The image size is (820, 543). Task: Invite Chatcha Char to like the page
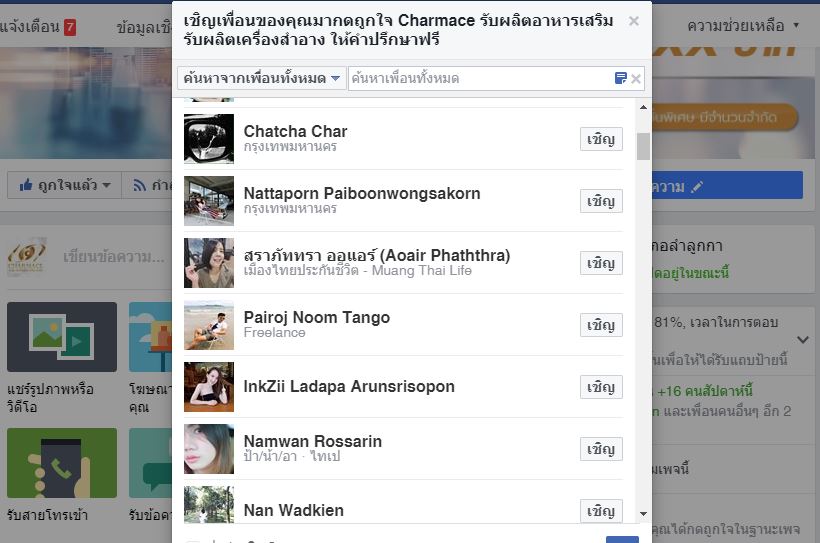(x=601, y=139)
